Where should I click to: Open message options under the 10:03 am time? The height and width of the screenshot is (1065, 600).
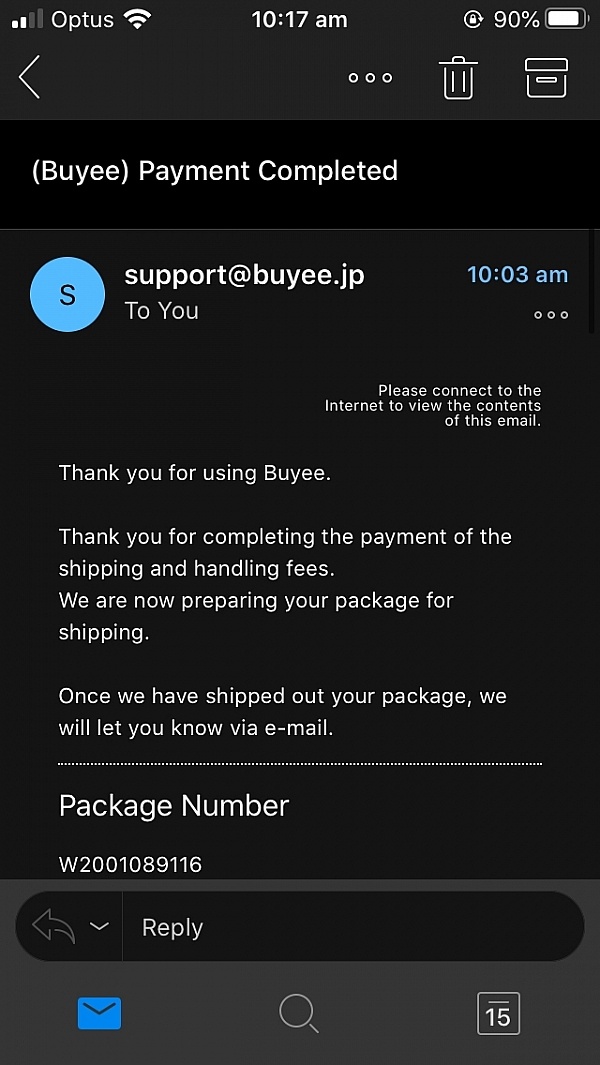point(551,314)
